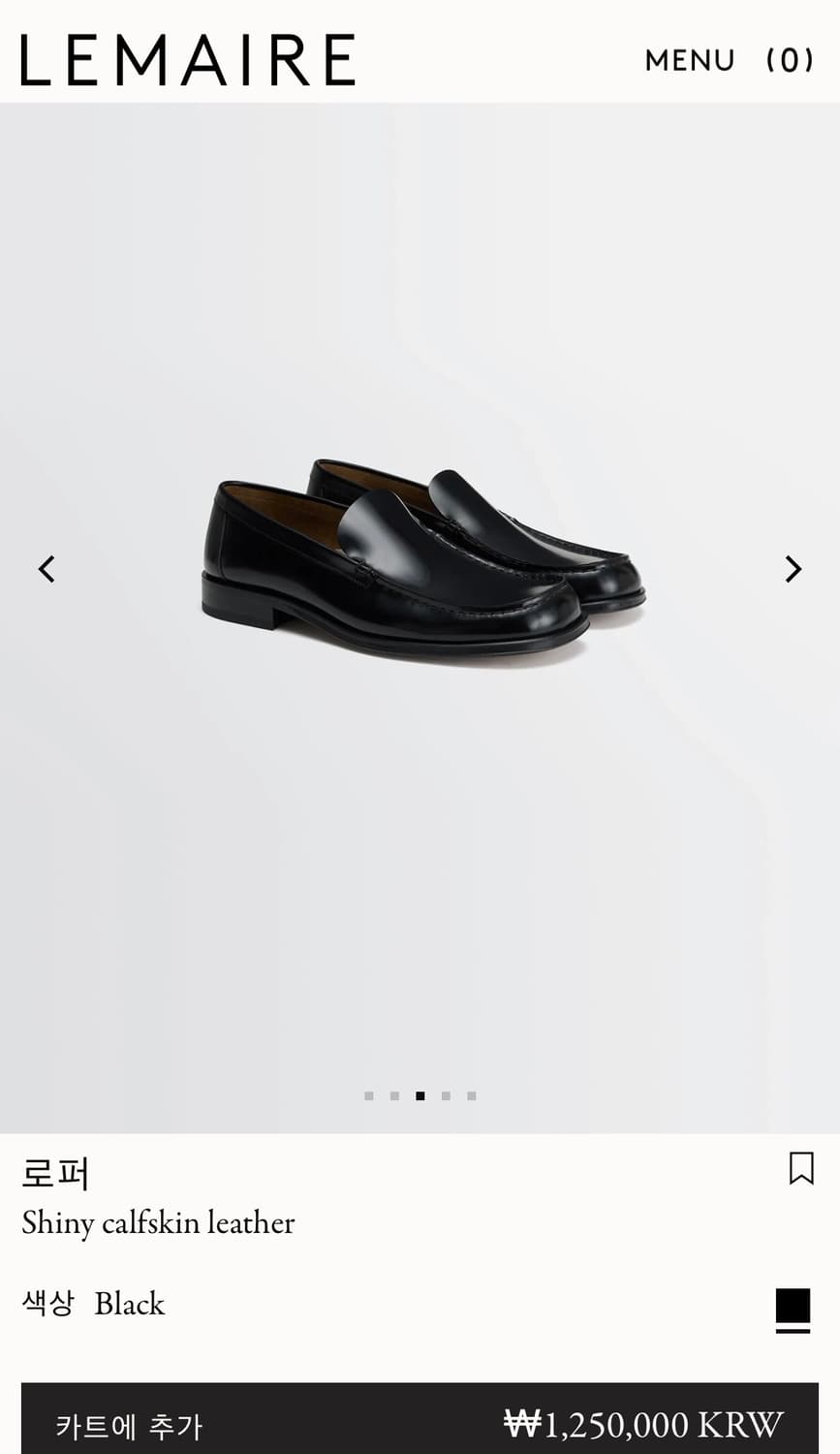
Task: Advance the carousel with the right arrow
Action: (793, 568)
